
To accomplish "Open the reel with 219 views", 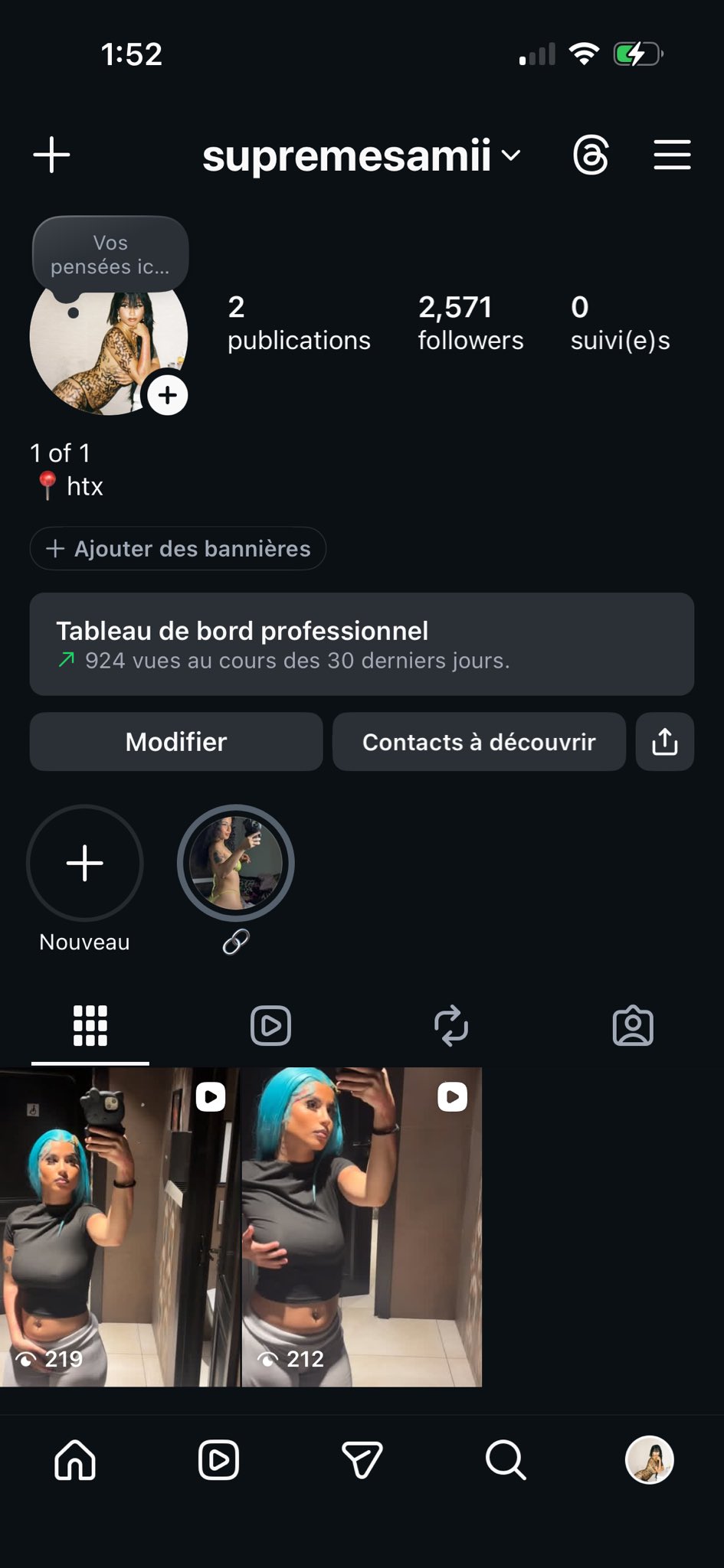I will (x=120, y=1227).
